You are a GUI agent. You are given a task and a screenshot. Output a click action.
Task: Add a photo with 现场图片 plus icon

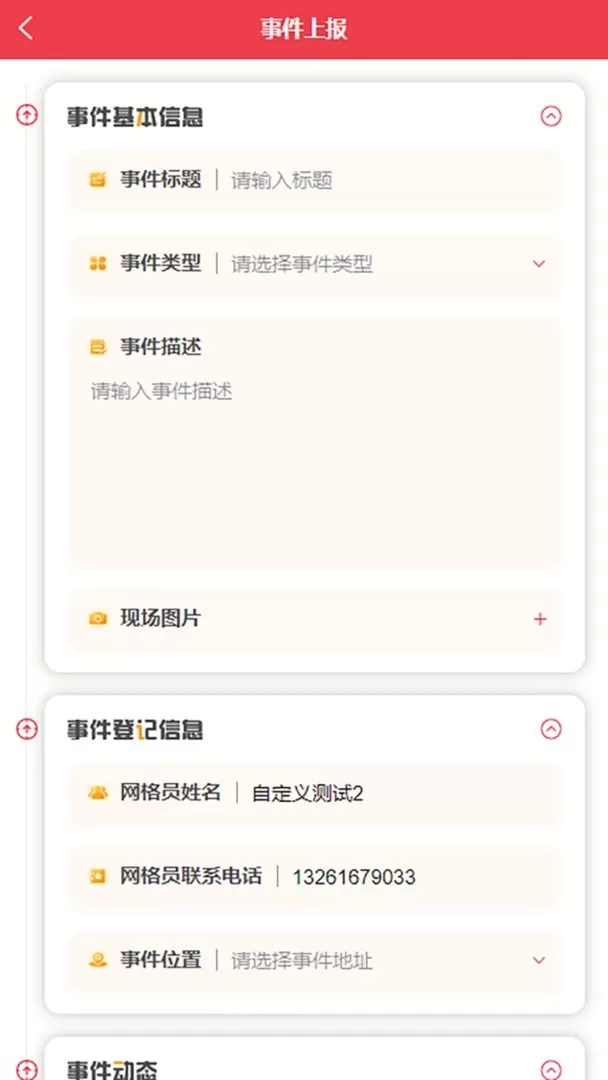pyautogui.click(x=540, y=619)
